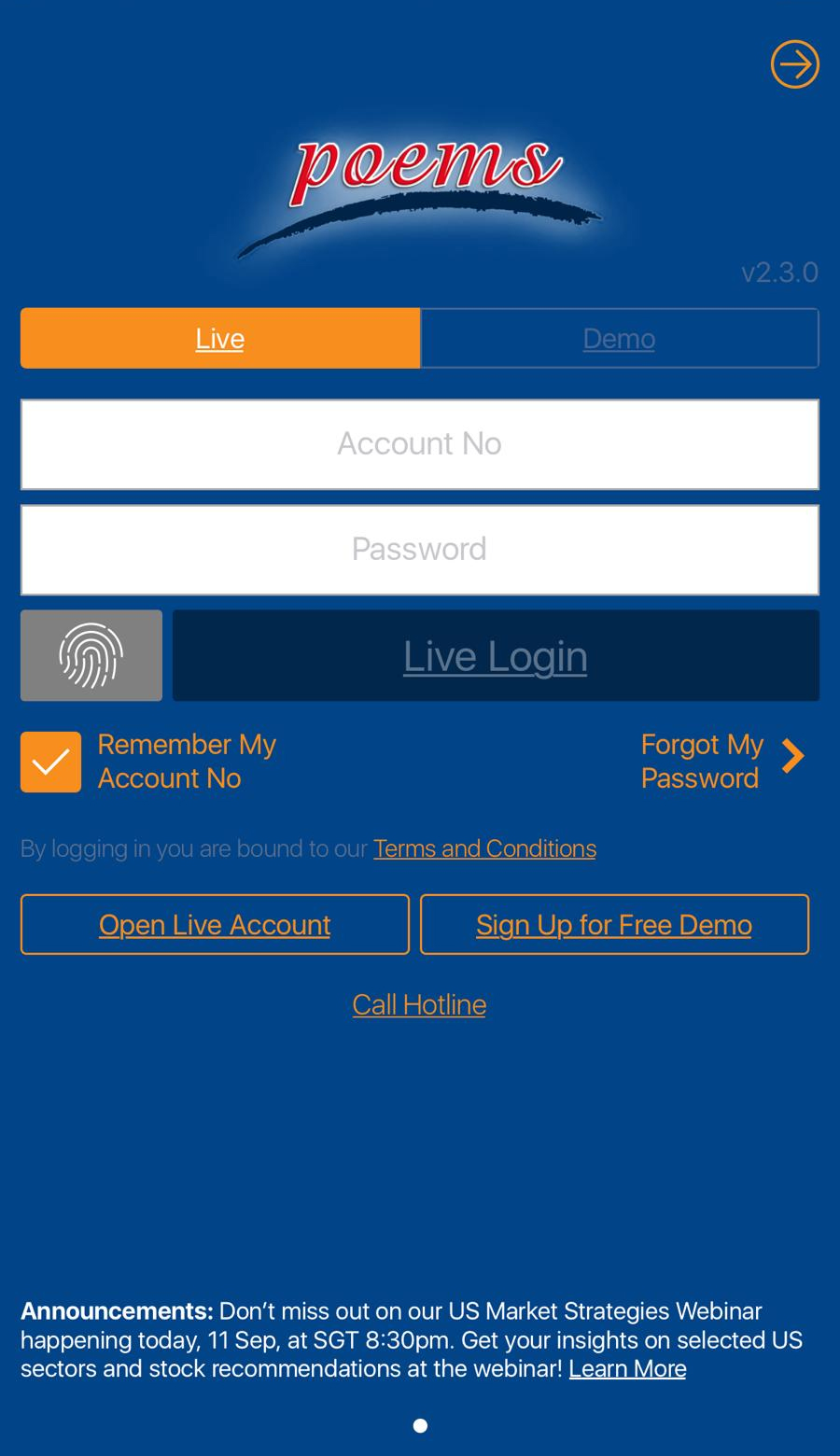Open Learn More in the announcement
This screenshot has height=1456, width=840.
coord(627,1368)
